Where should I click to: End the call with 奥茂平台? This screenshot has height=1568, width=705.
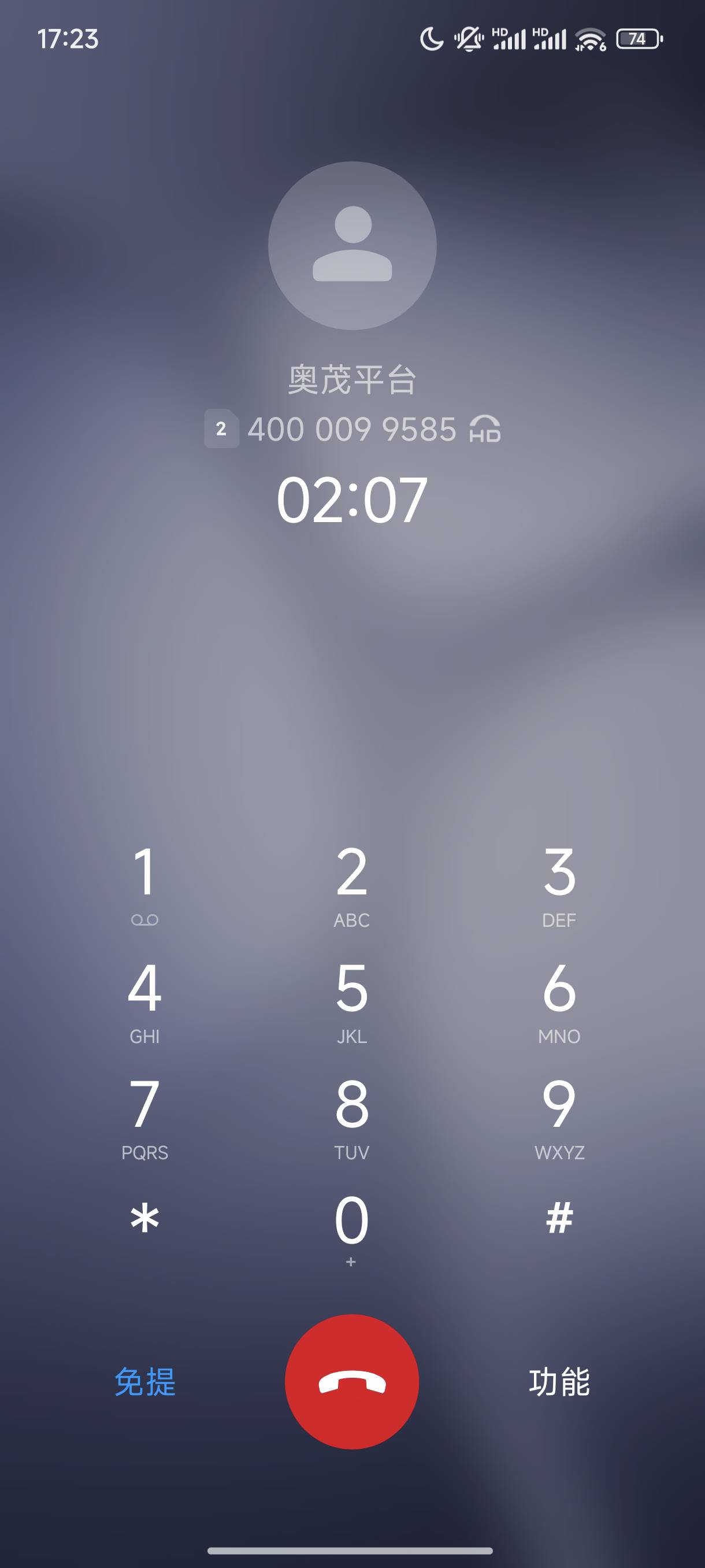[x=351, y=1382]
